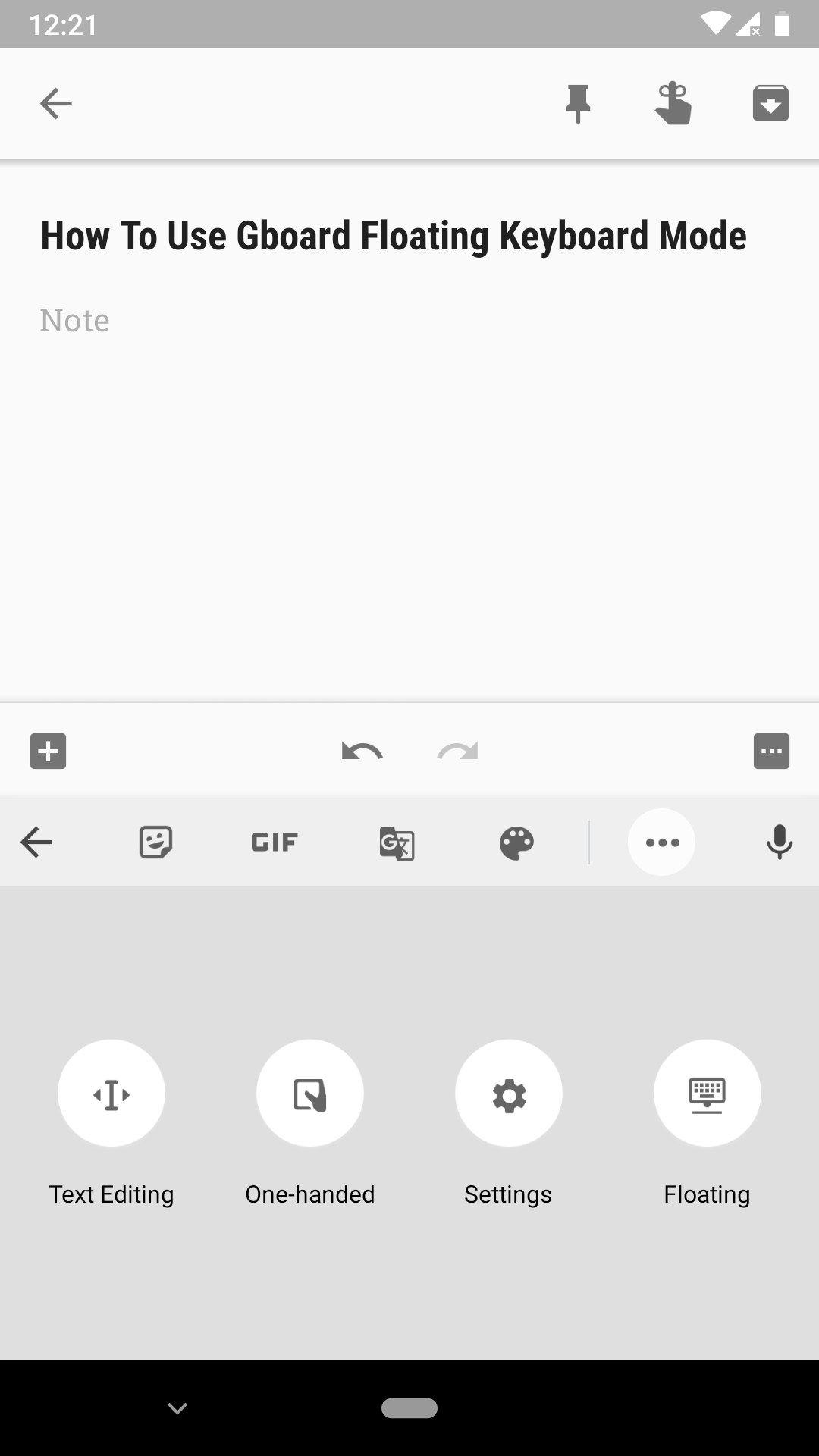Open keyboard theme palette

click(516, 843)
